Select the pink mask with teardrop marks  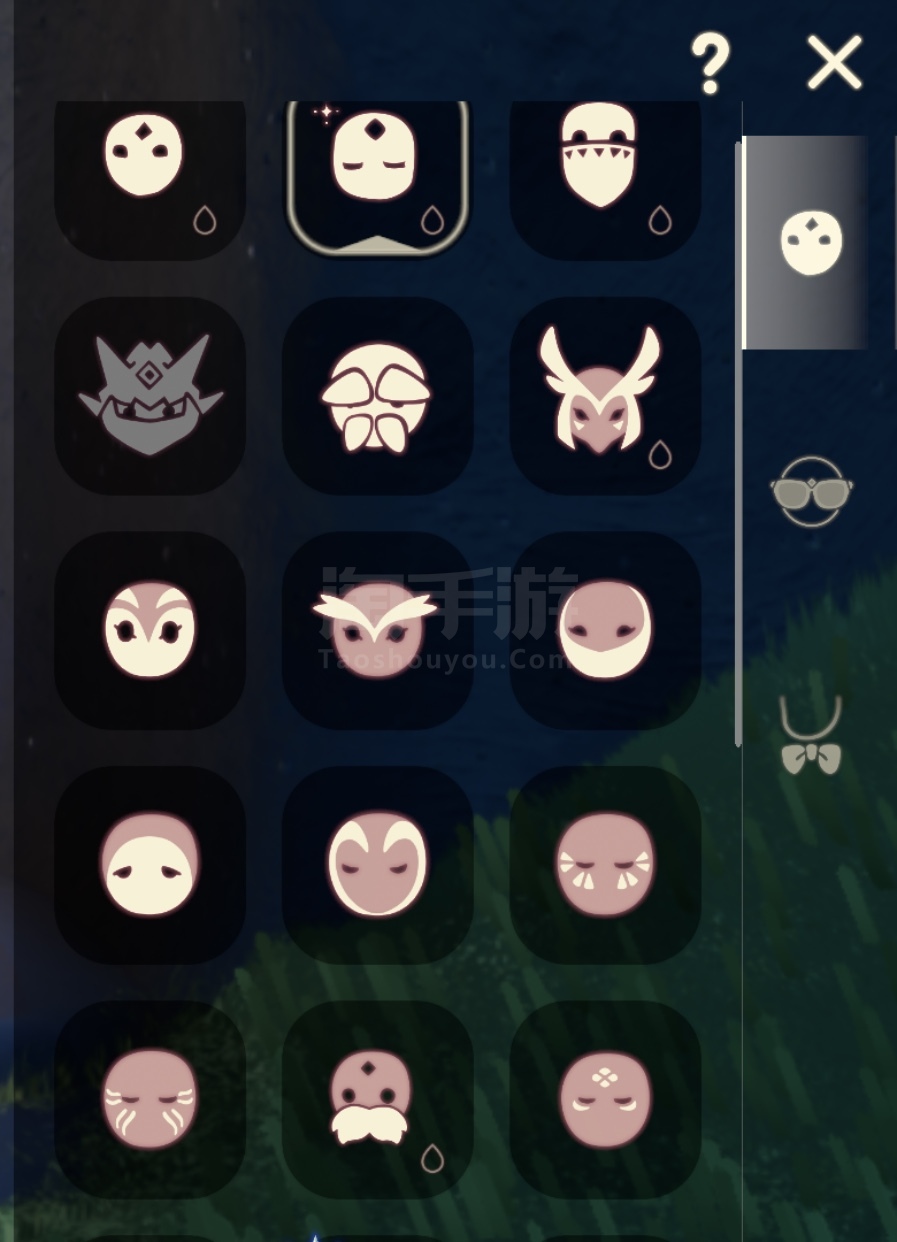coord(604,865)
